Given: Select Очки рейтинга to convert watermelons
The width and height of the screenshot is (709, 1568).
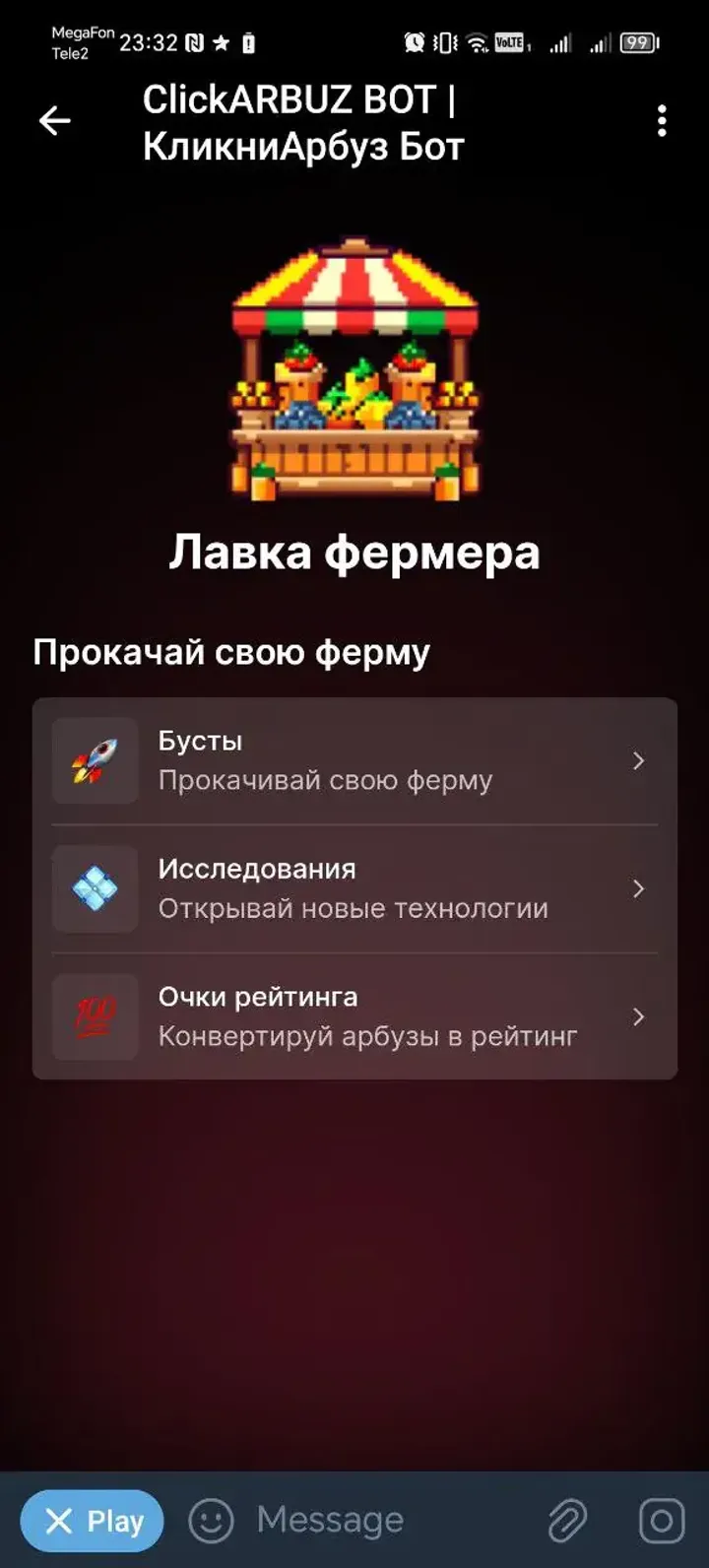Looking at the screenshot, I should click(354, 1016).
